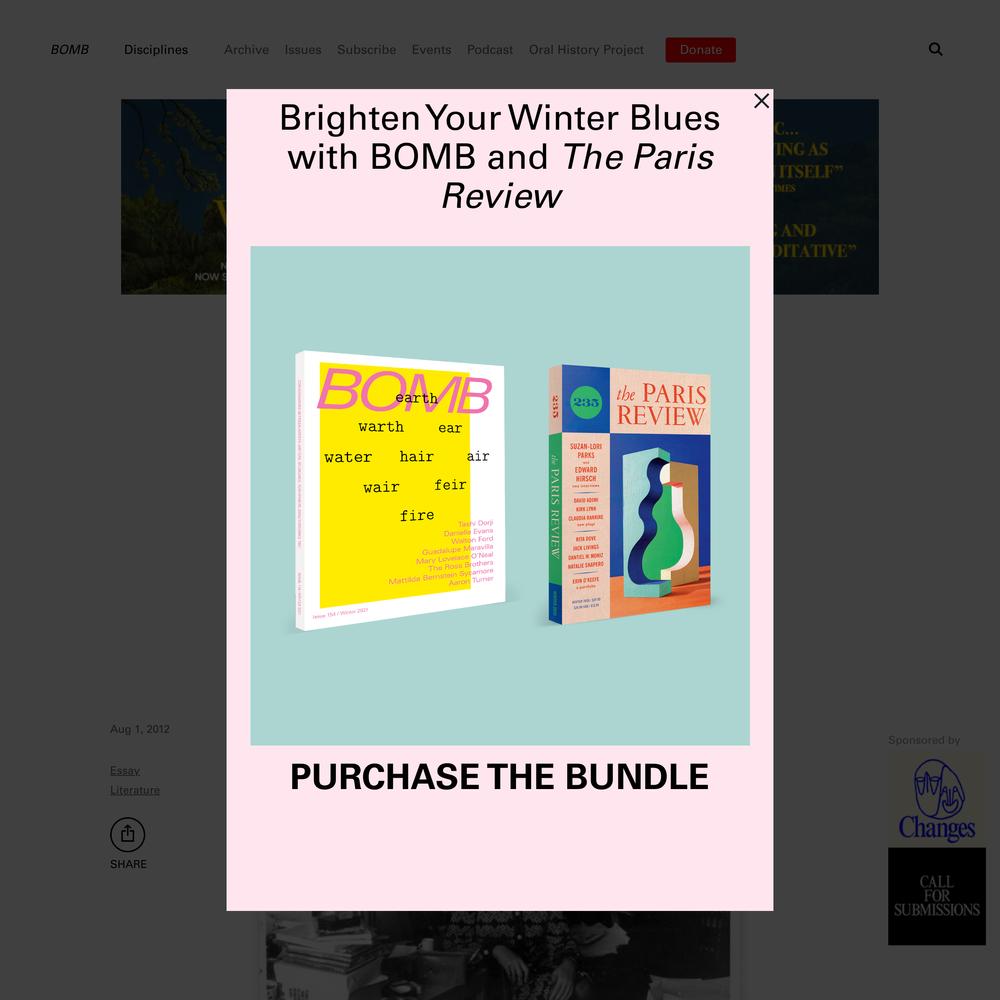The height and width of the screenshot is (1000, 1000).
Task: Tap the red Donate button
Action: [x=700, y=50]
